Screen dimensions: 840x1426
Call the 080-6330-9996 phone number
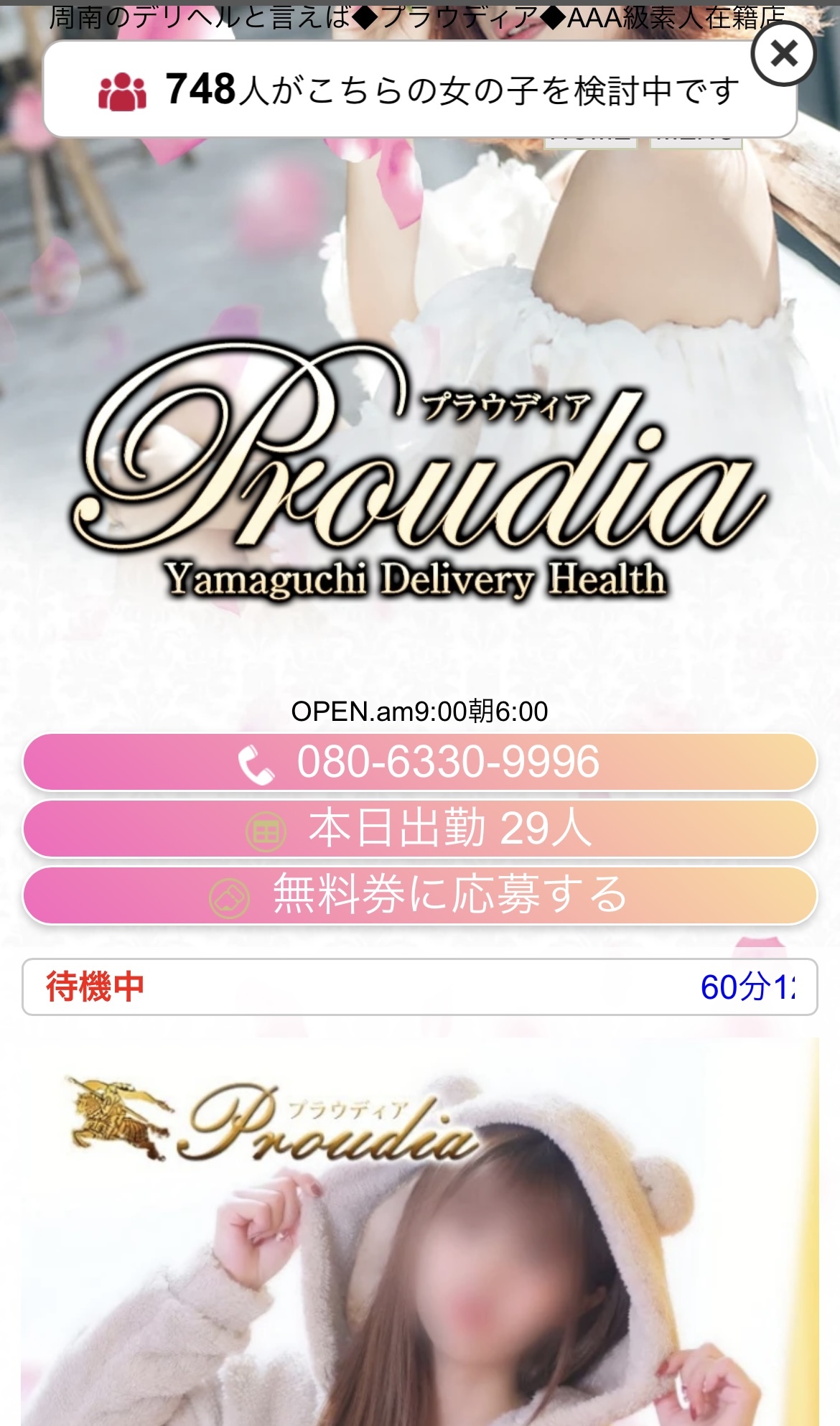tap(420, 762)
